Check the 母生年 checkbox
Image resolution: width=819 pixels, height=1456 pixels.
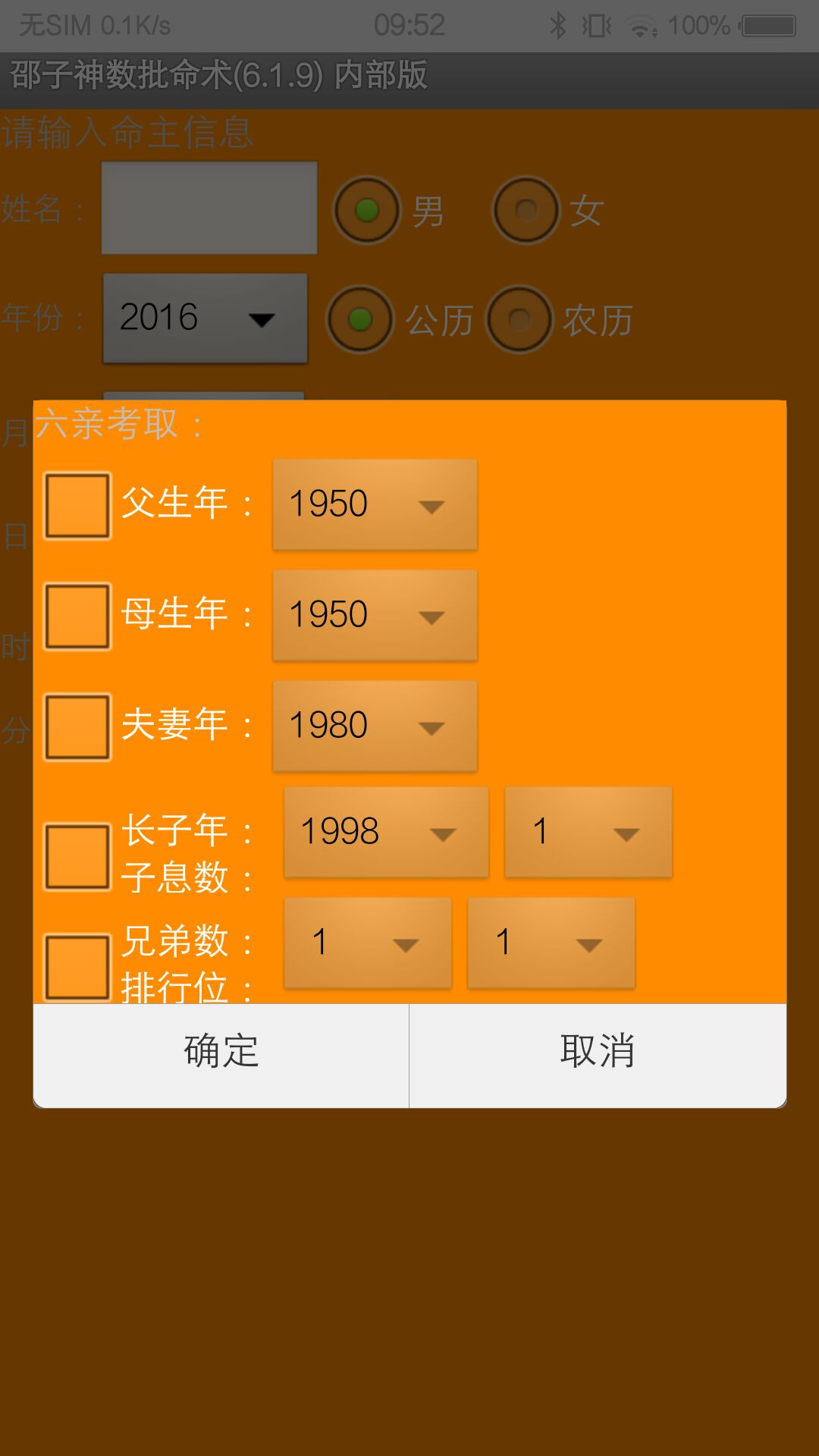(x=77, y=617)
